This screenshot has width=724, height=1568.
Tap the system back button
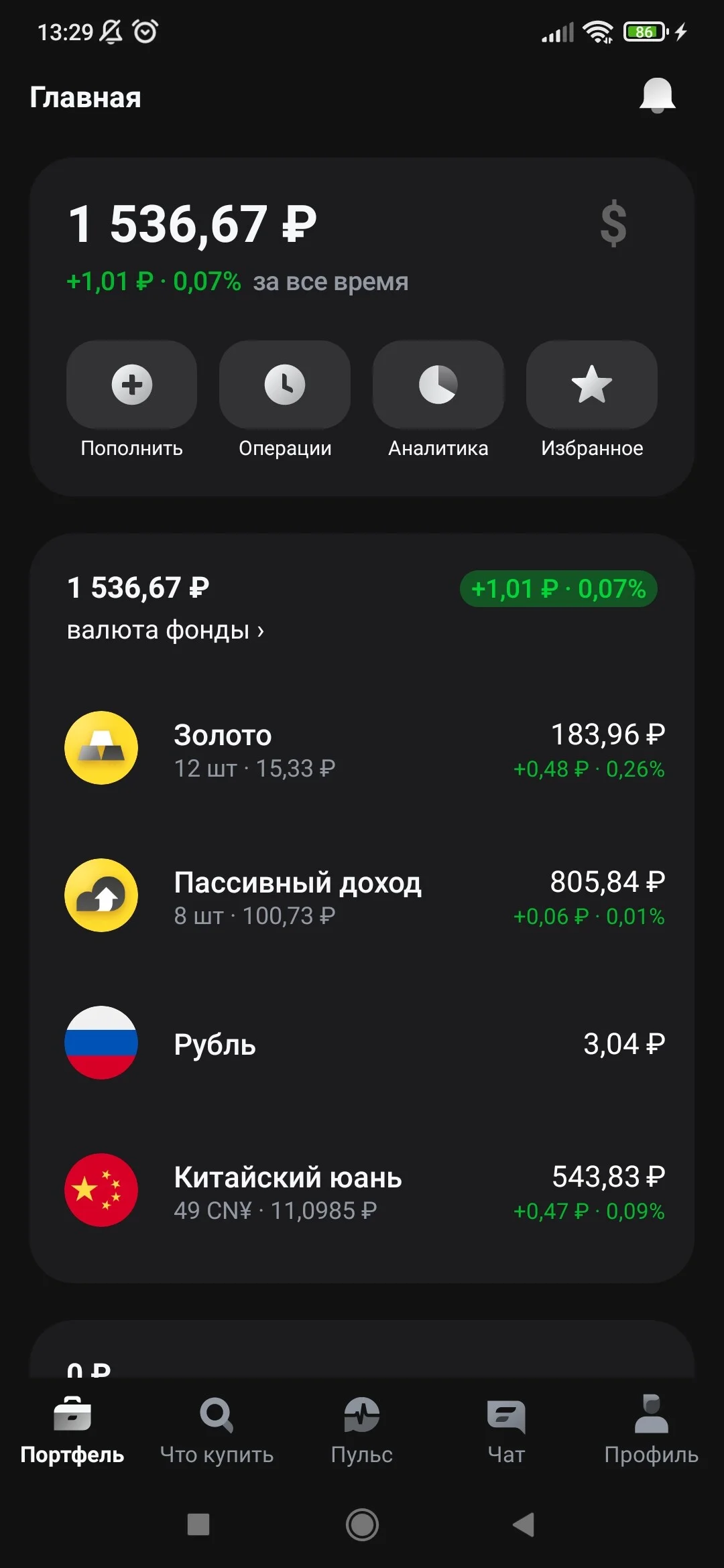tap(524, 1524)
